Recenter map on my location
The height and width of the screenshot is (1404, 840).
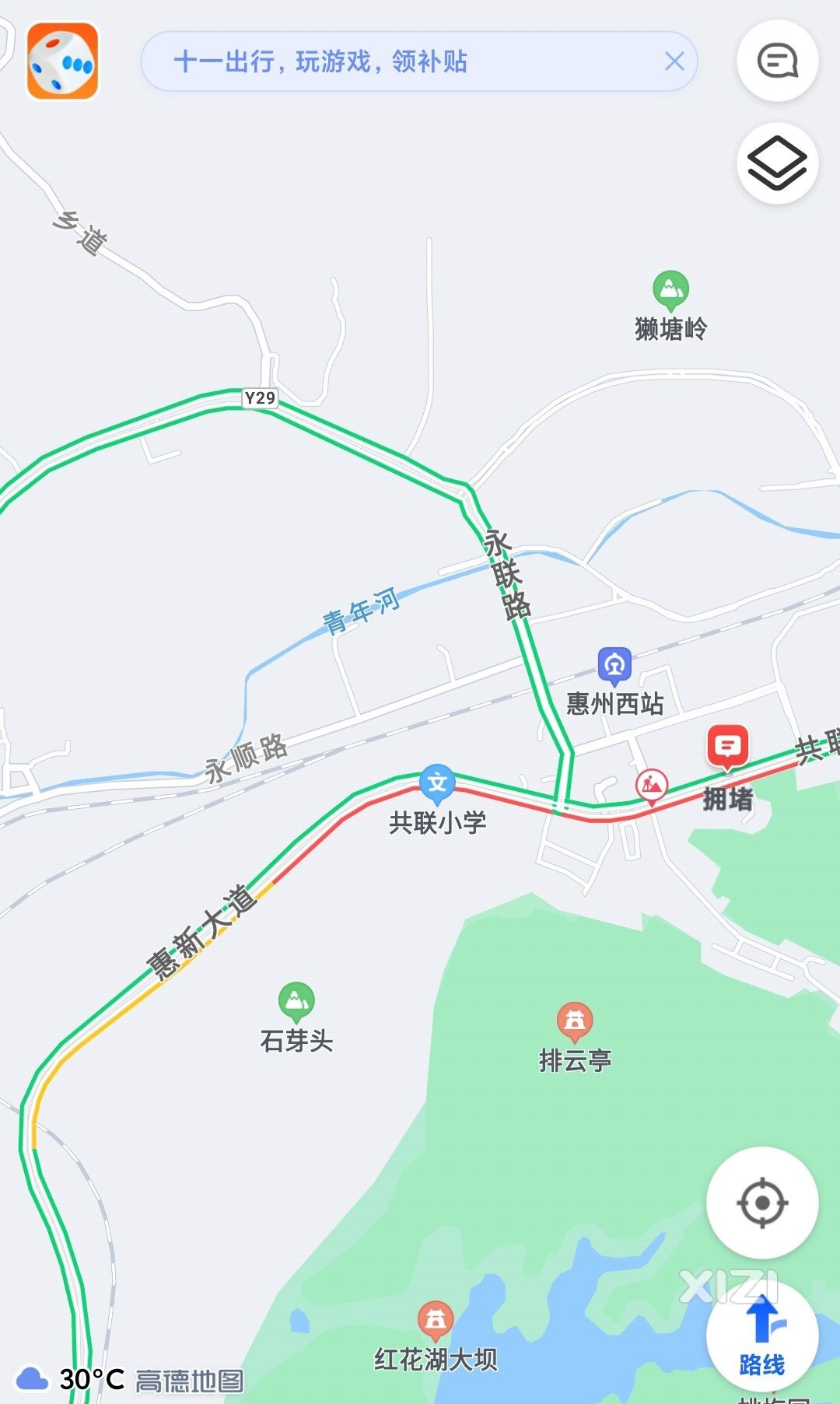click(x=762, y=1203)
